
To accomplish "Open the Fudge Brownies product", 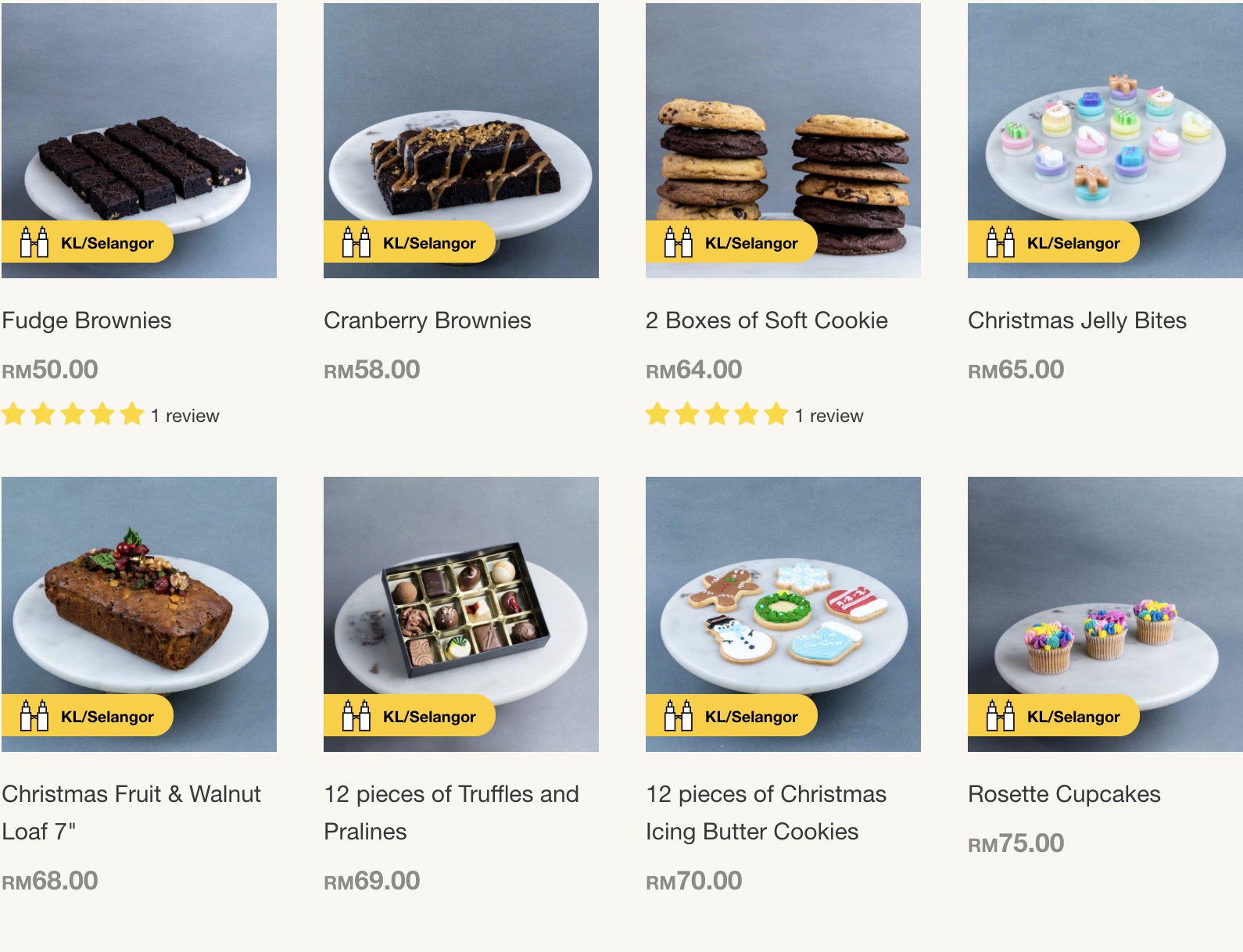I will coord(87,320).
